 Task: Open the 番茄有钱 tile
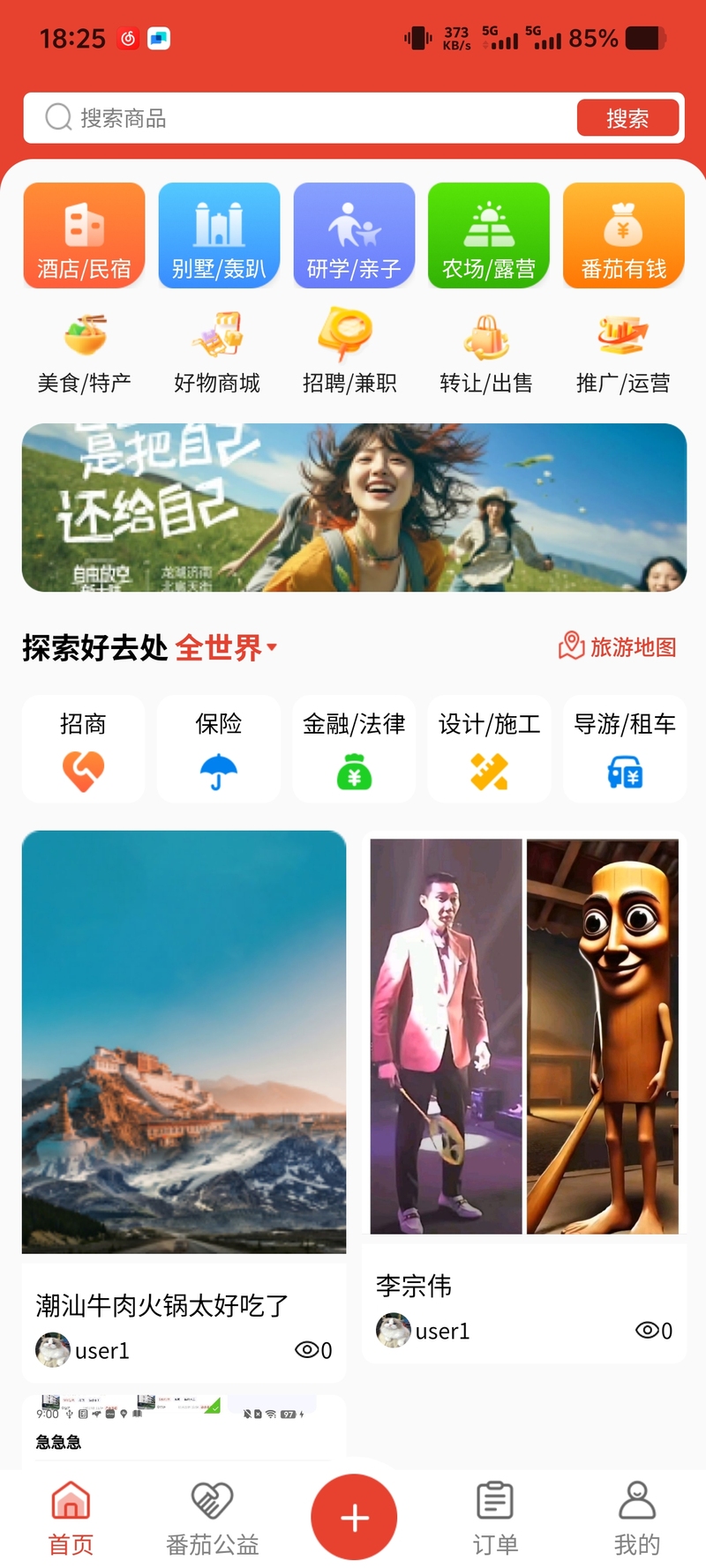[624, 235]
